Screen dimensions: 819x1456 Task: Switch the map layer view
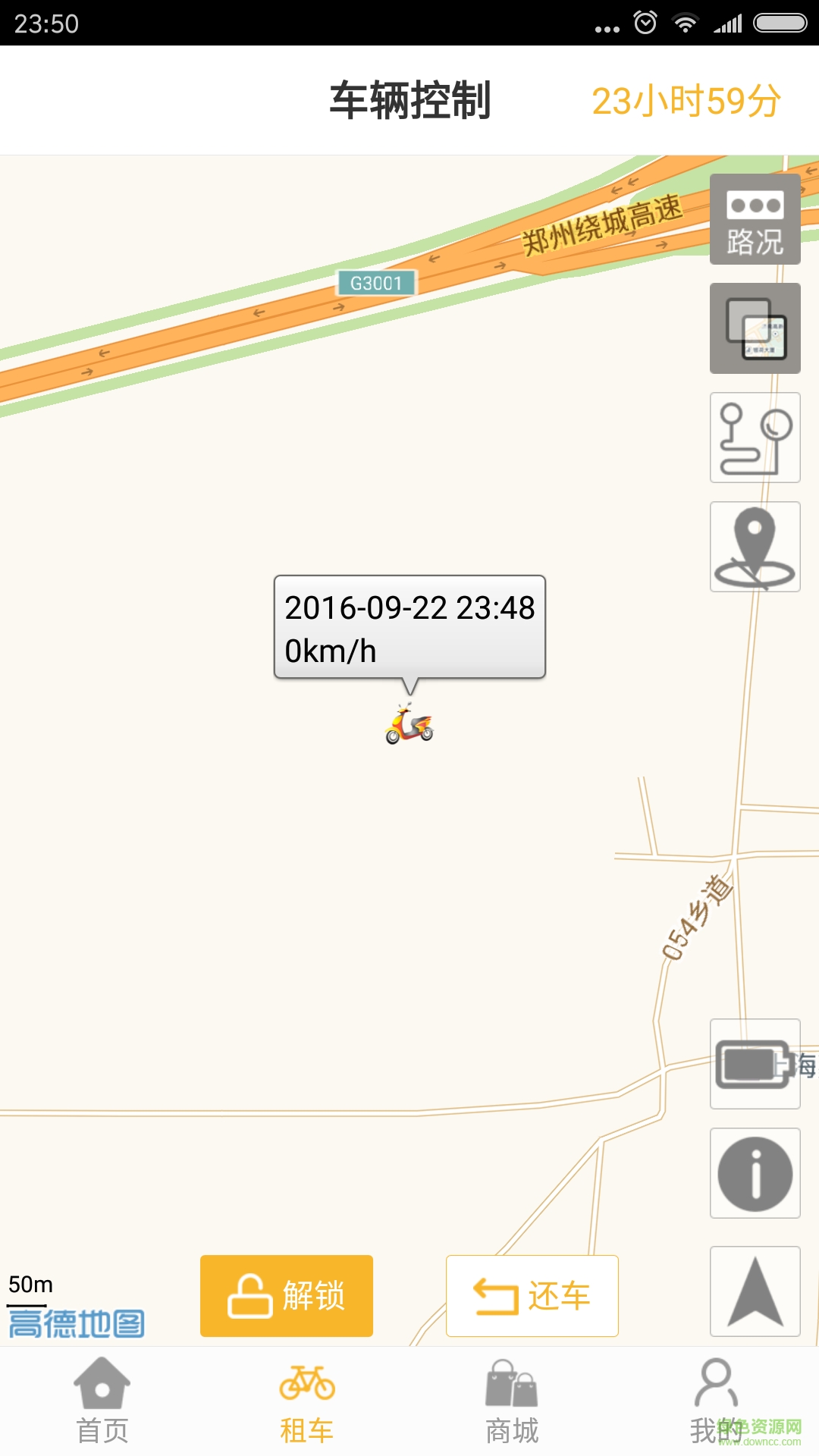pyautogui.click(x=755, y=328)
